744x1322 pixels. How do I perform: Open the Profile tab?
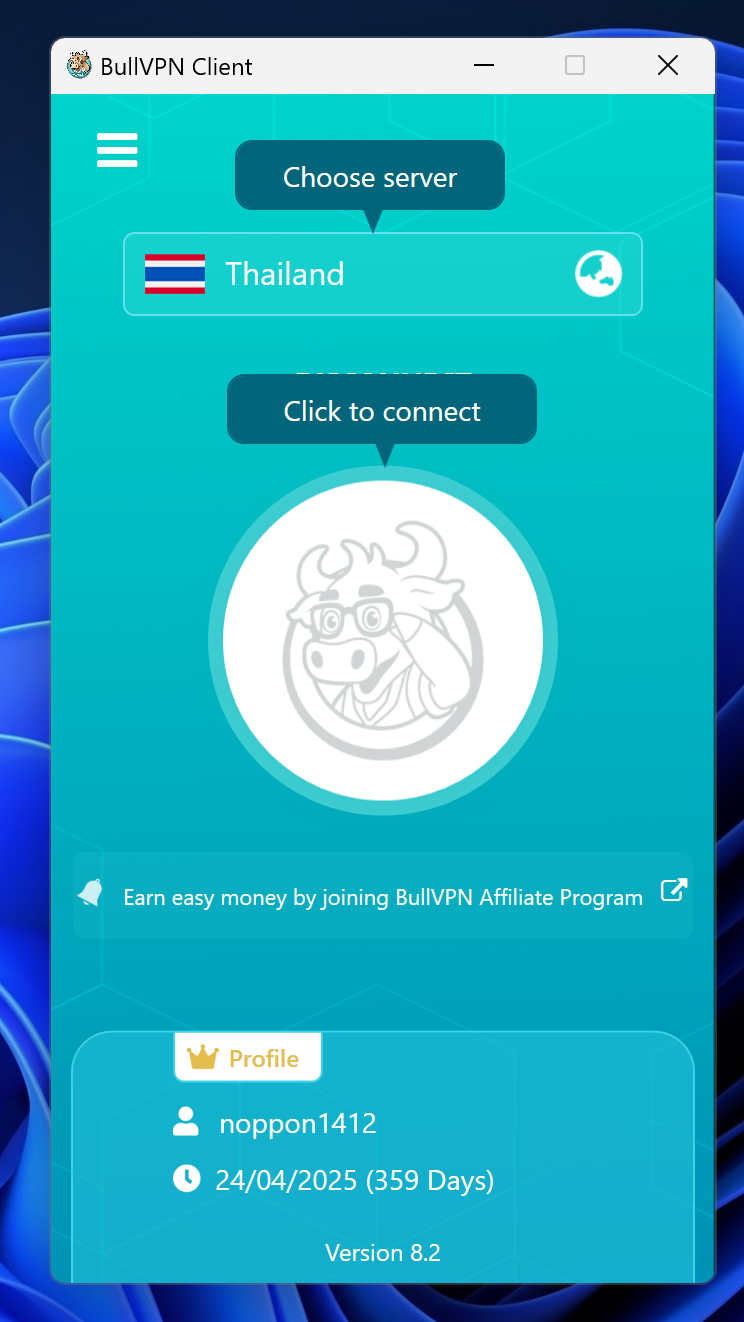(x=248, y=1057)
